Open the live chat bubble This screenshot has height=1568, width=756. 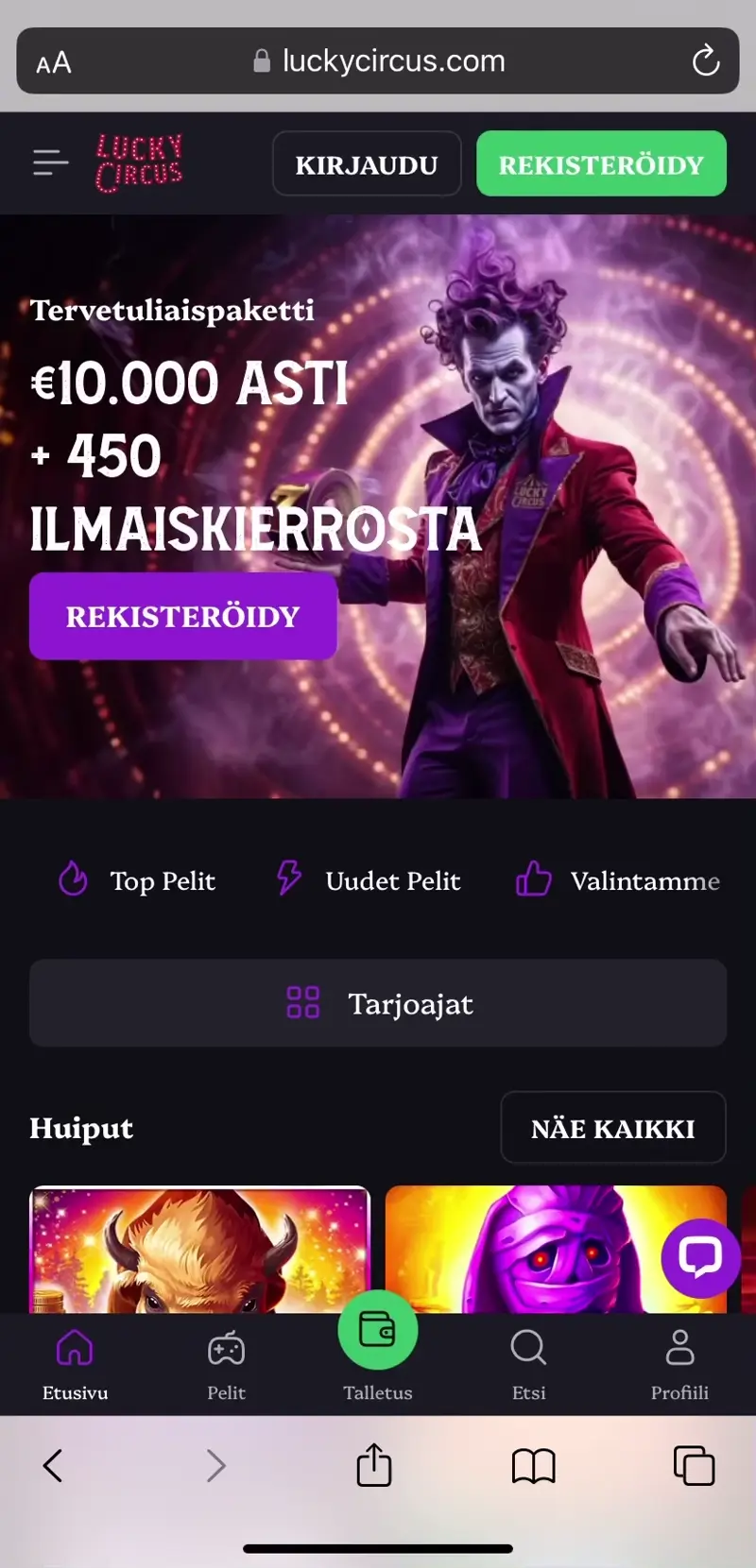[700, 1257]
